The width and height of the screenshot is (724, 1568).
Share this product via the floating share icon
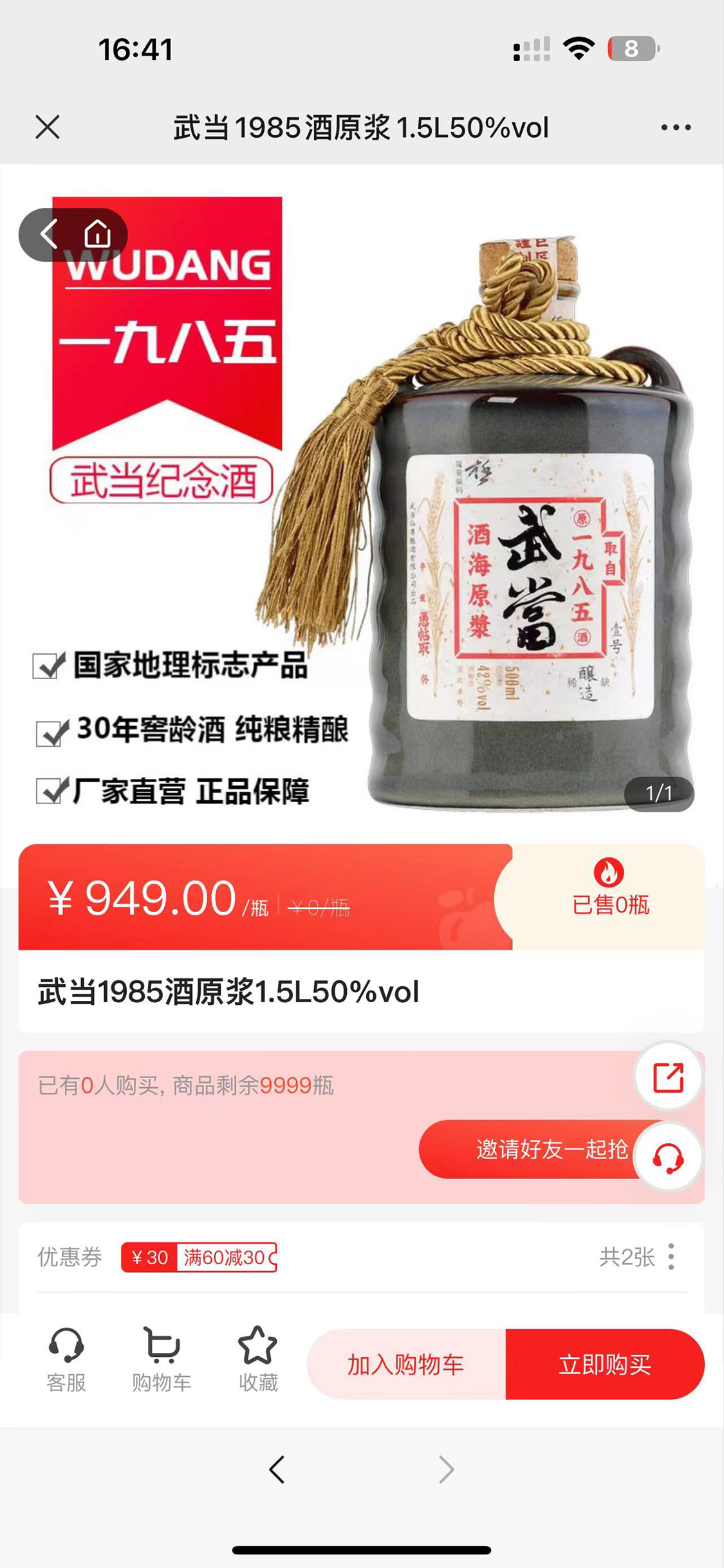[668, 1078]
